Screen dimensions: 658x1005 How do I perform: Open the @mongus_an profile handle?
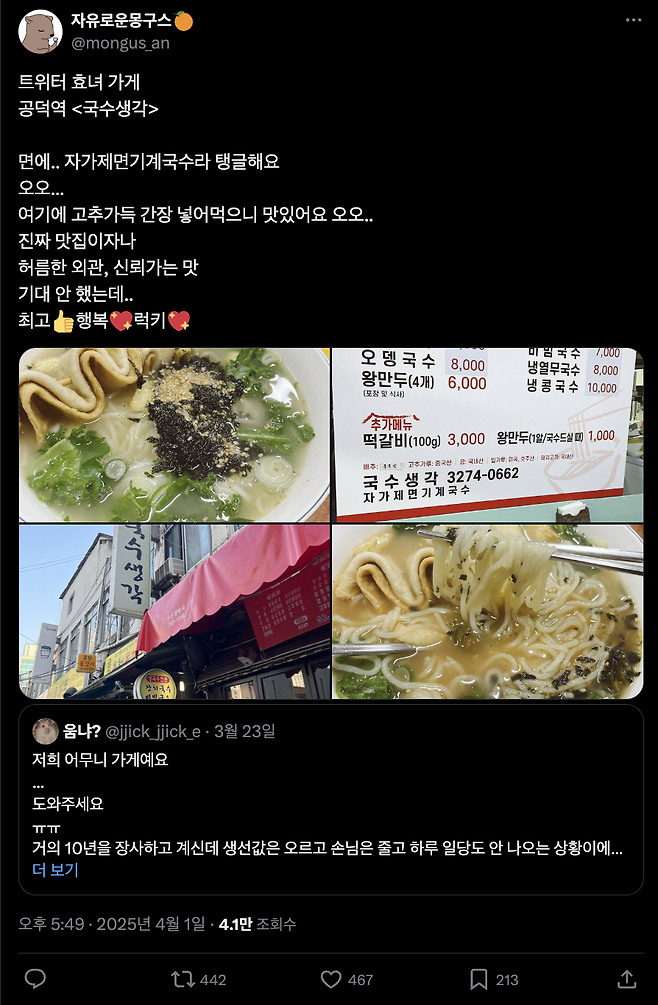click(x=119, y=43)
